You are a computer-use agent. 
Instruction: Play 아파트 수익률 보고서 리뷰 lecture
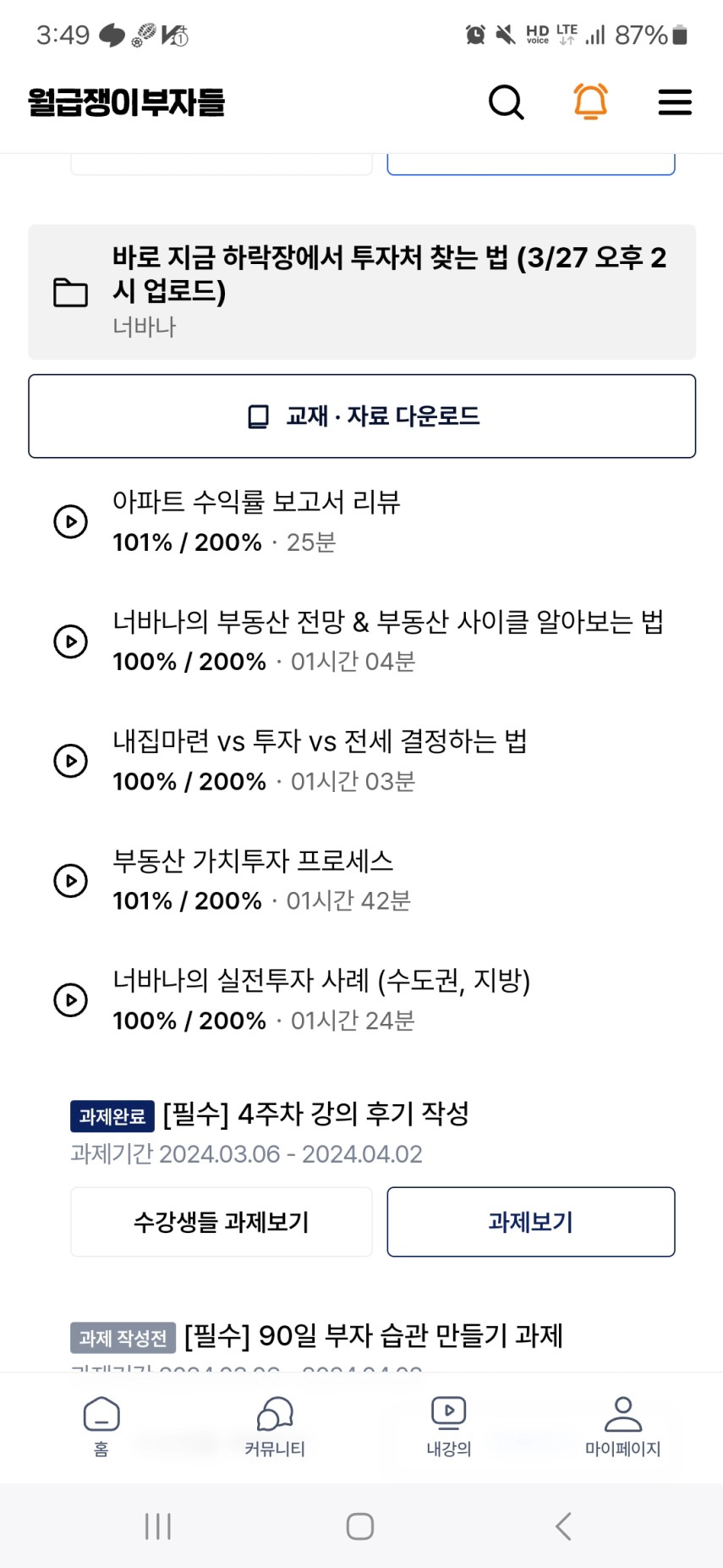[362, 521]
